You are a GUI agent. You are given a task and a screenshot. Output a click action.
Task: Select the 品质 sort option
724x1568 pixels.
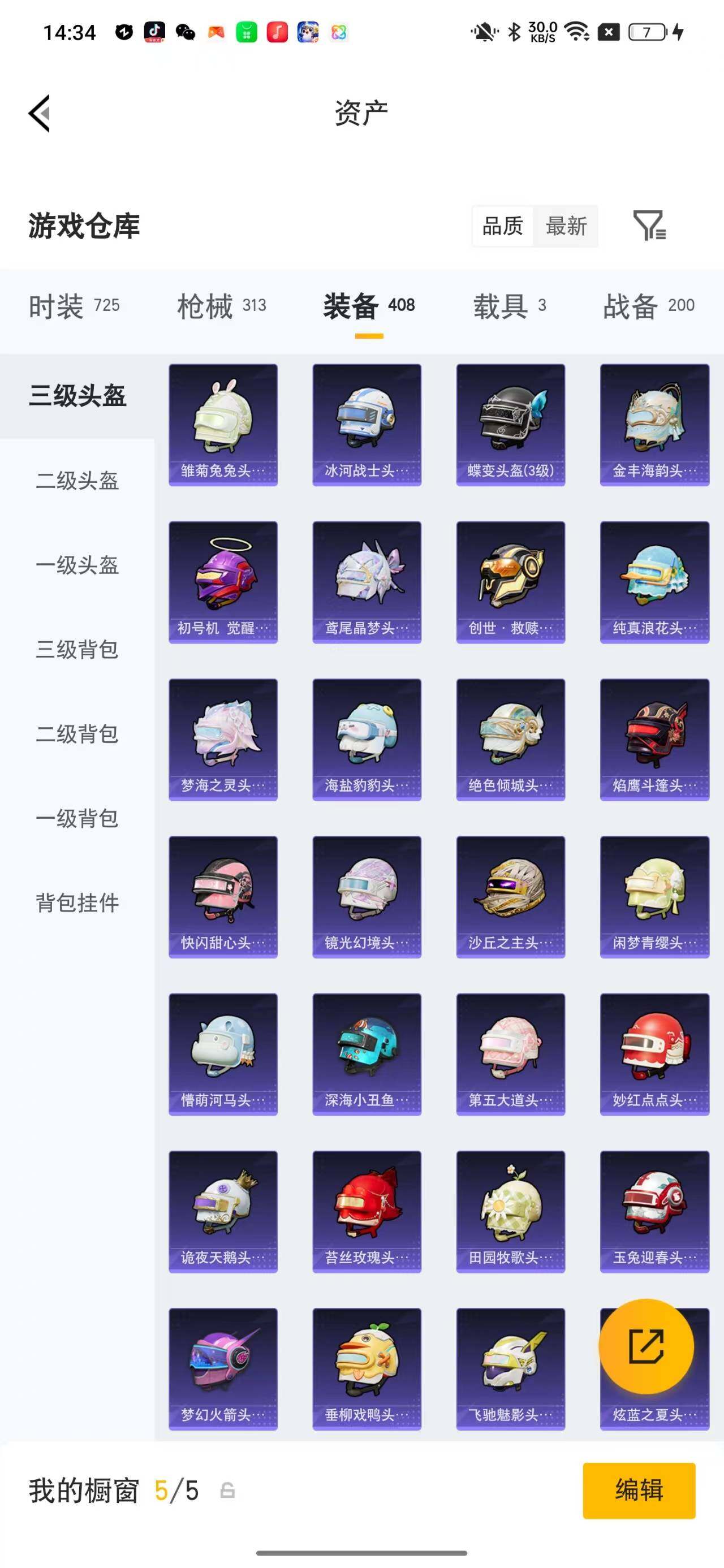click(502, 226)
